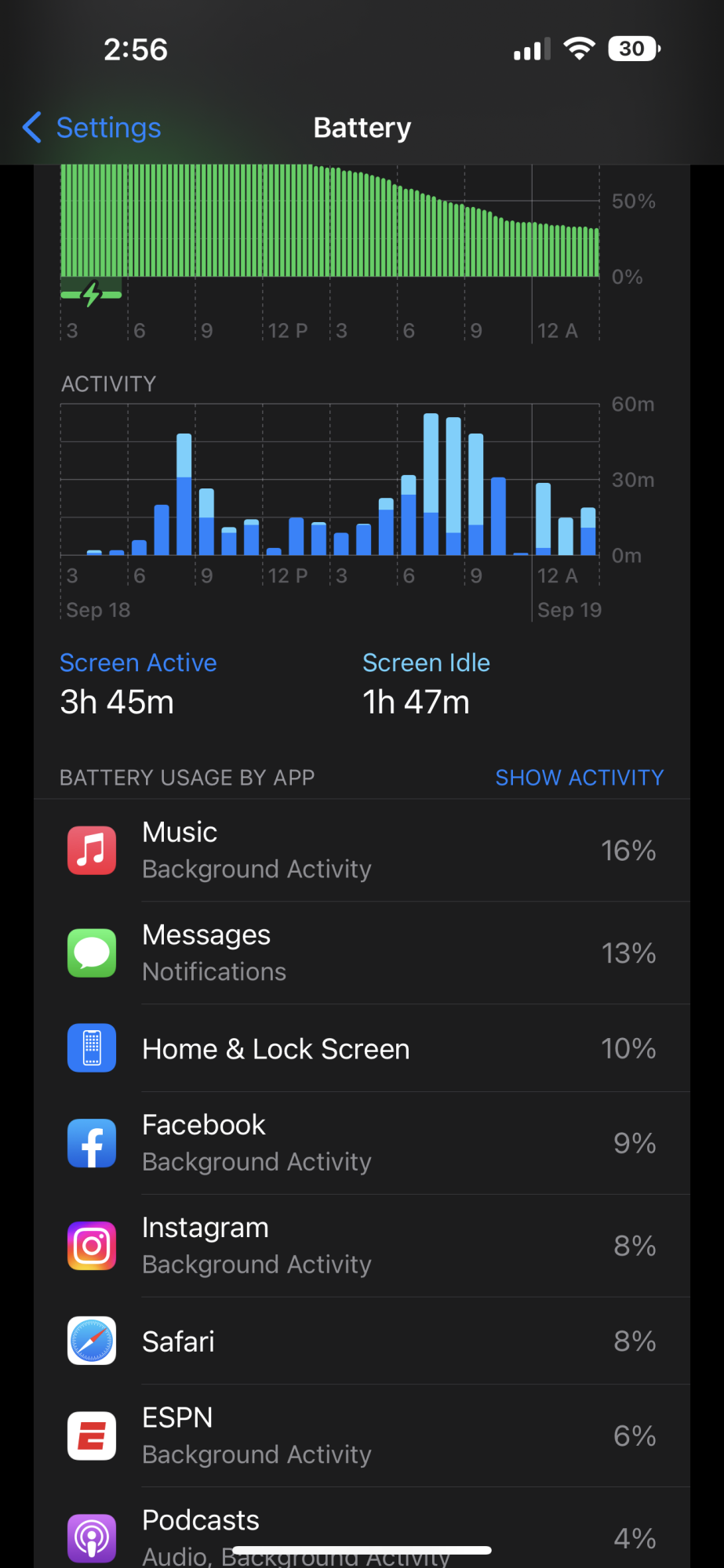Select the Messages battery usage row
Image resolution: width=724 pixels, height=1568 pixels.
click(362, 953)
